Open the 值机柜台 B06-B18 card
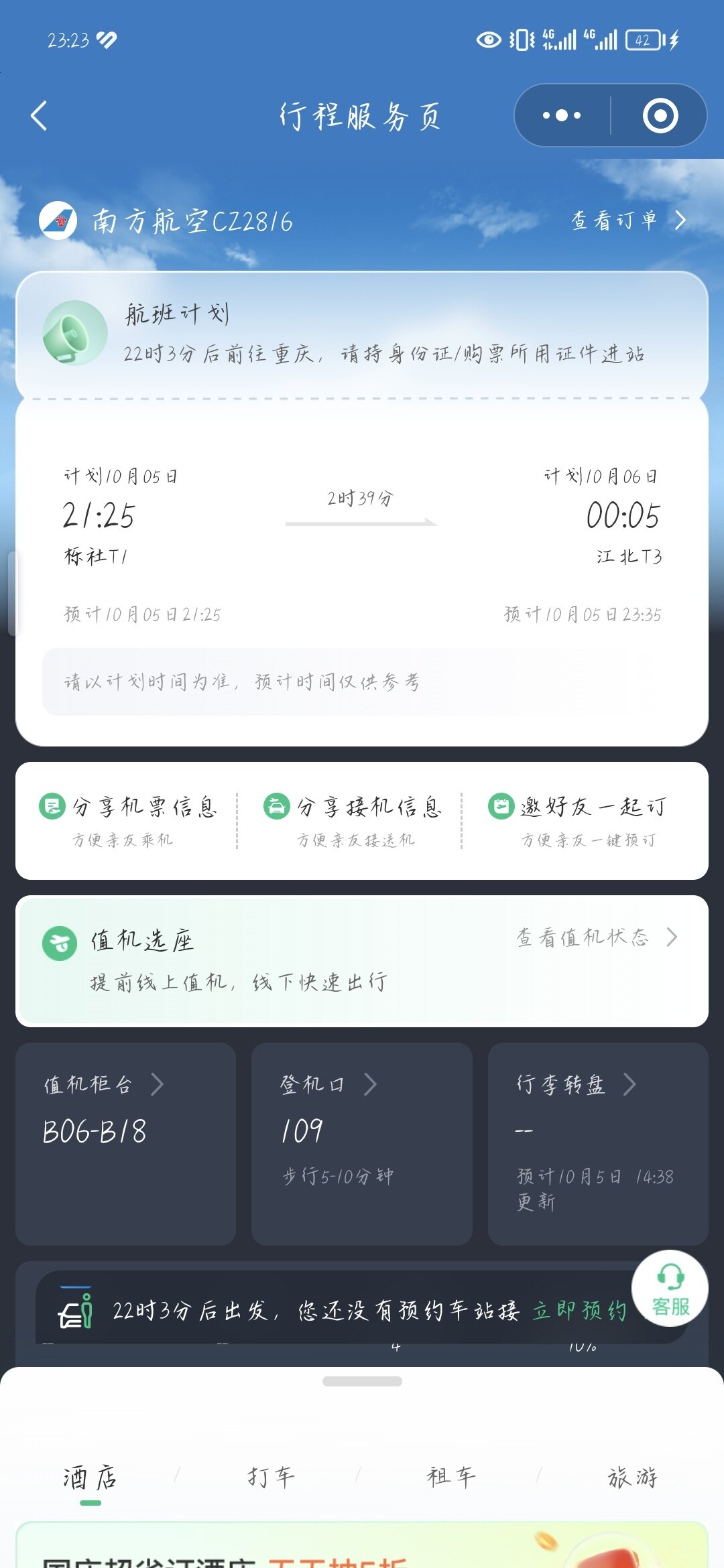The height and width of the screenshot is (1568, 724). [126, 1142]
